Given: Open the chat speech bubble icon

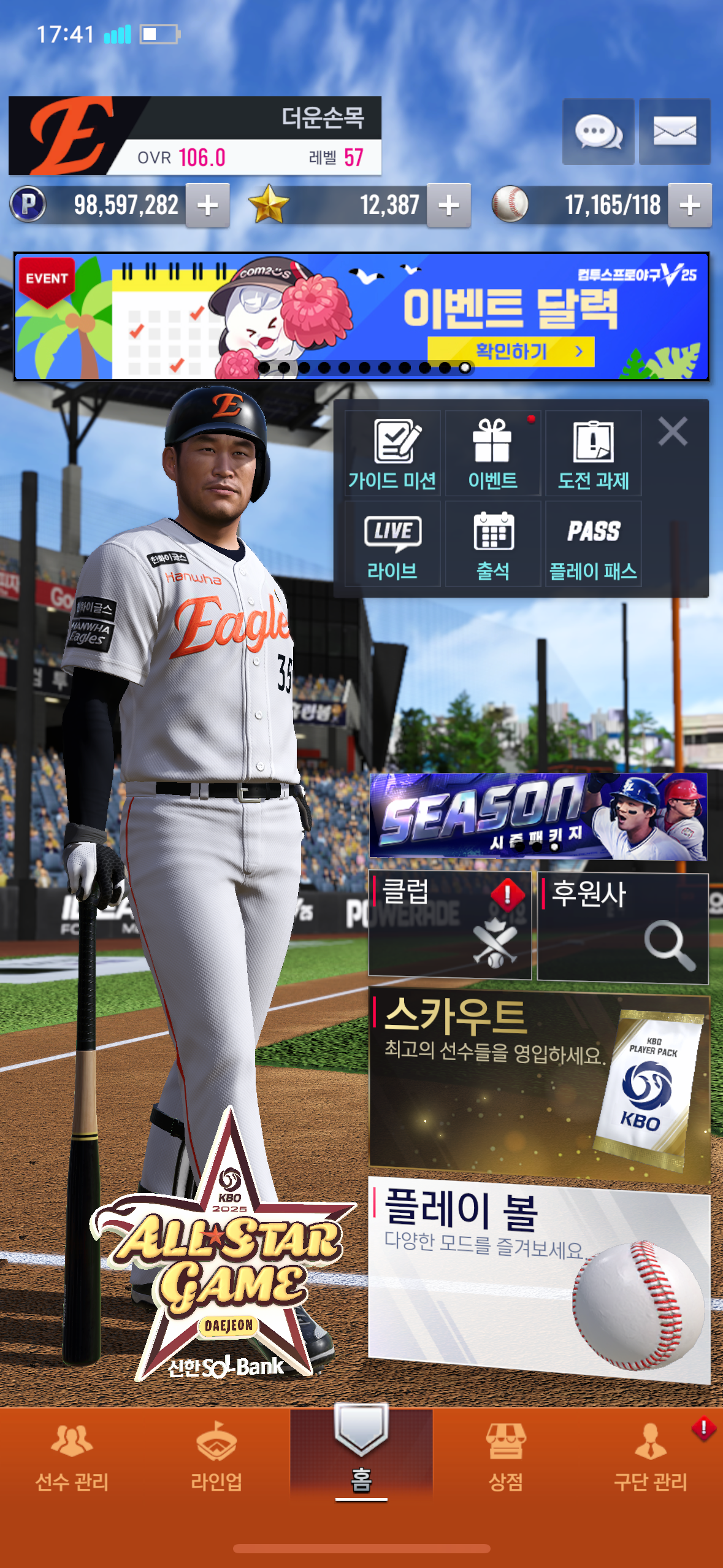Looking at the screenshot, I should pos(598,132).
